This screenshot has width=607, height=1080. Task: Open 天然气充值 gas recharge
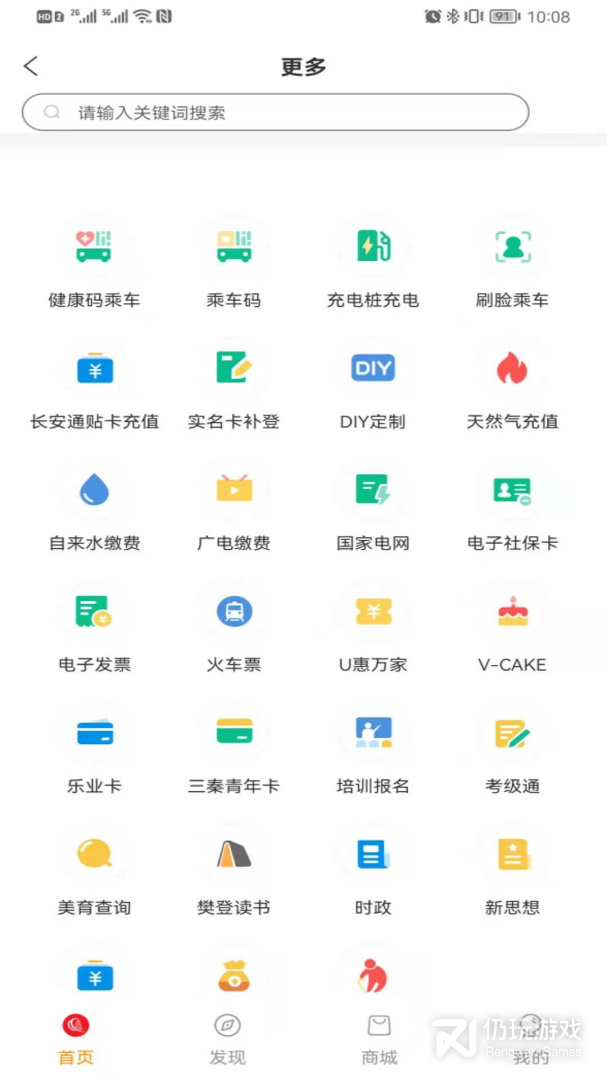tap(512, 384)
